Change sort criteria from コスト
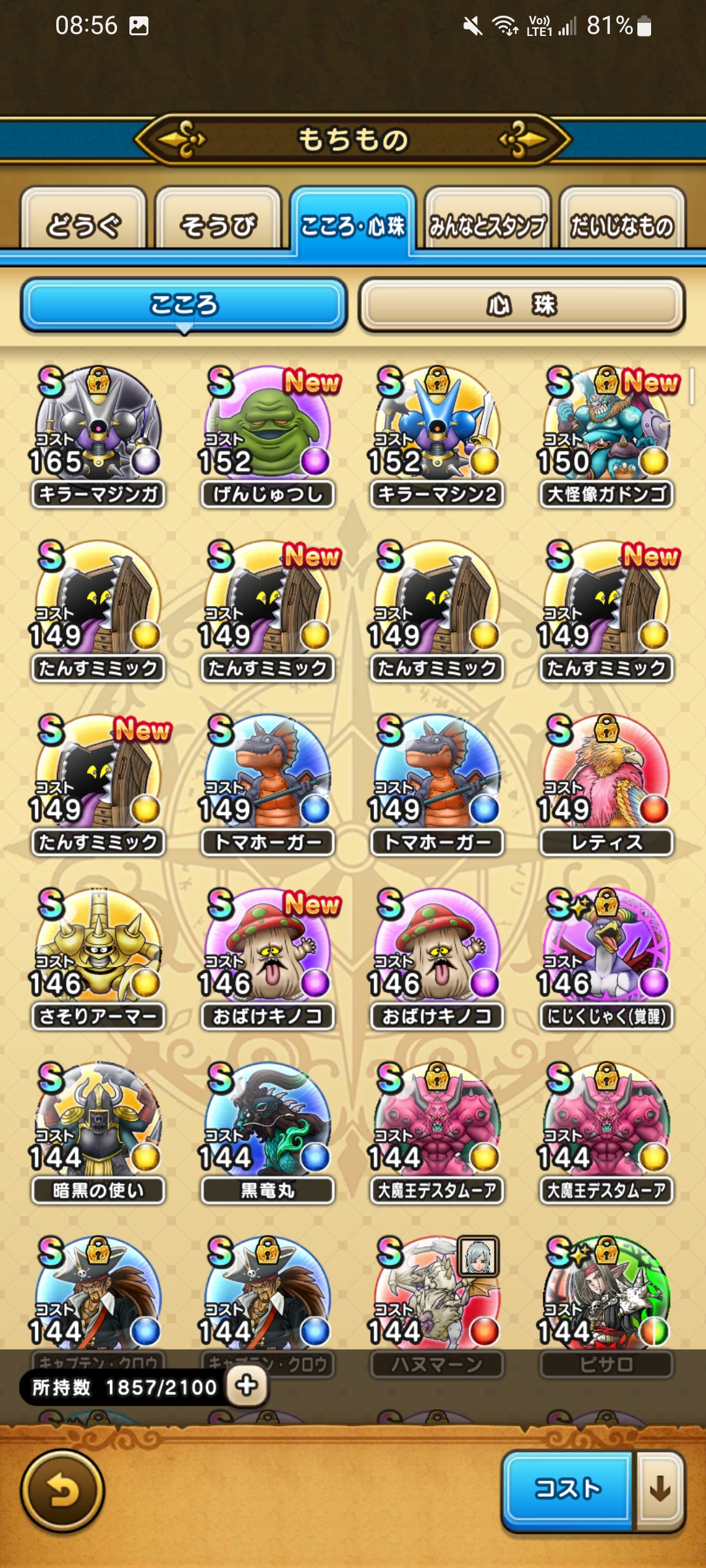This screenshot has width=706, height=1568. click(x=567, y=1489)
